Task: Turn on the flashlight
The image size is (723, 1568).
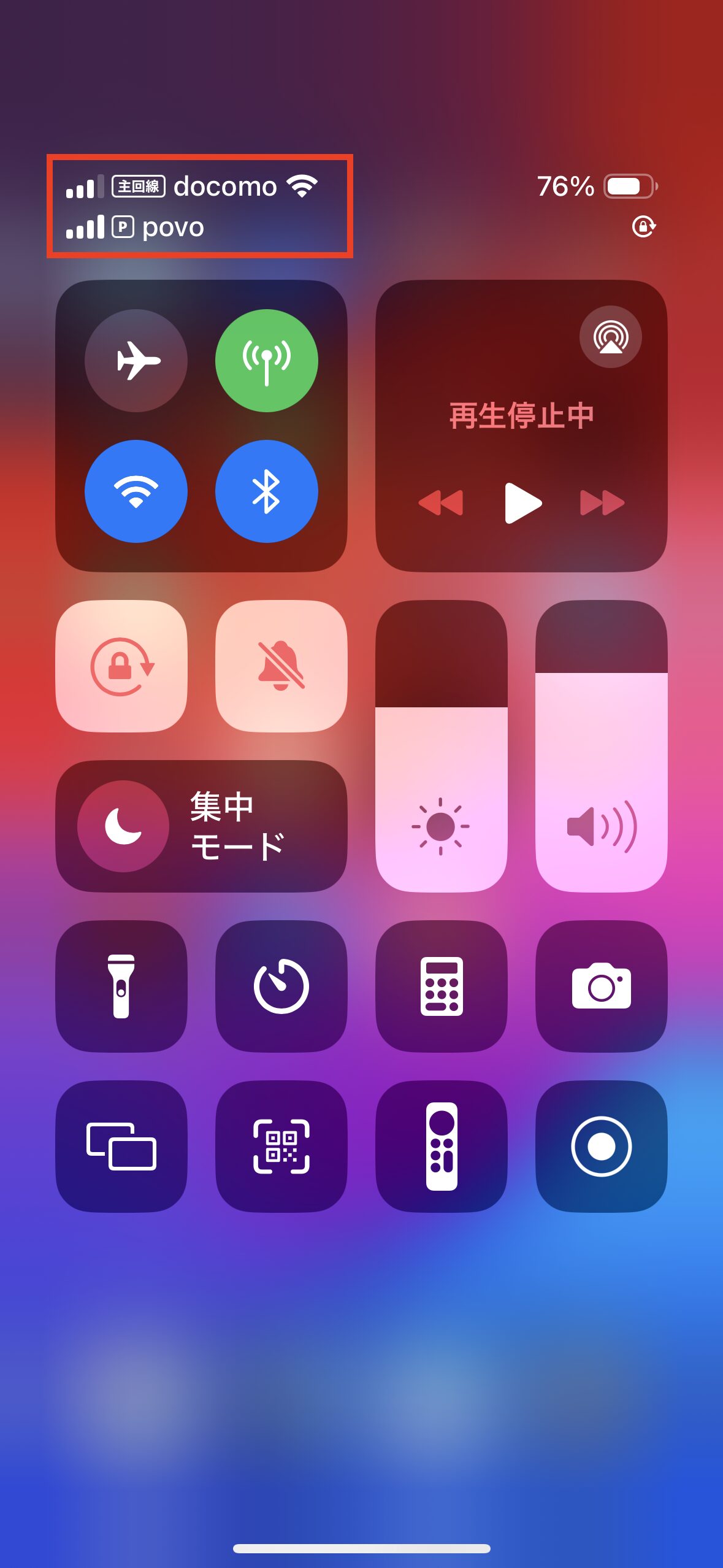Action: coord(121,986)
